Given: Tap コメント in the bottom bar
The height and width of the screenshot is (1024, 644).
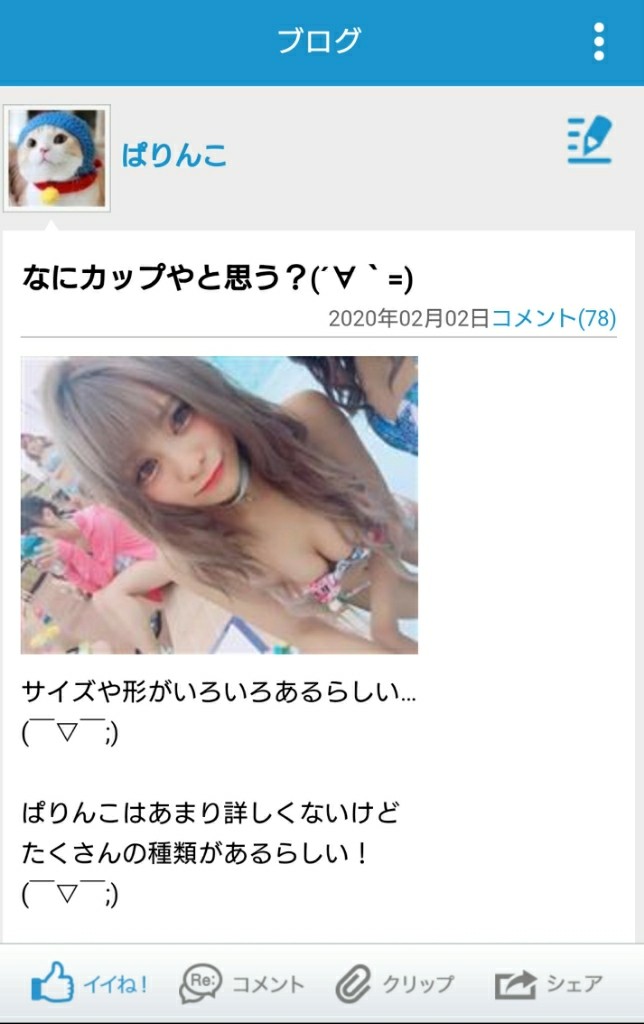Looking at the screenshot, I should coord(241,984).
